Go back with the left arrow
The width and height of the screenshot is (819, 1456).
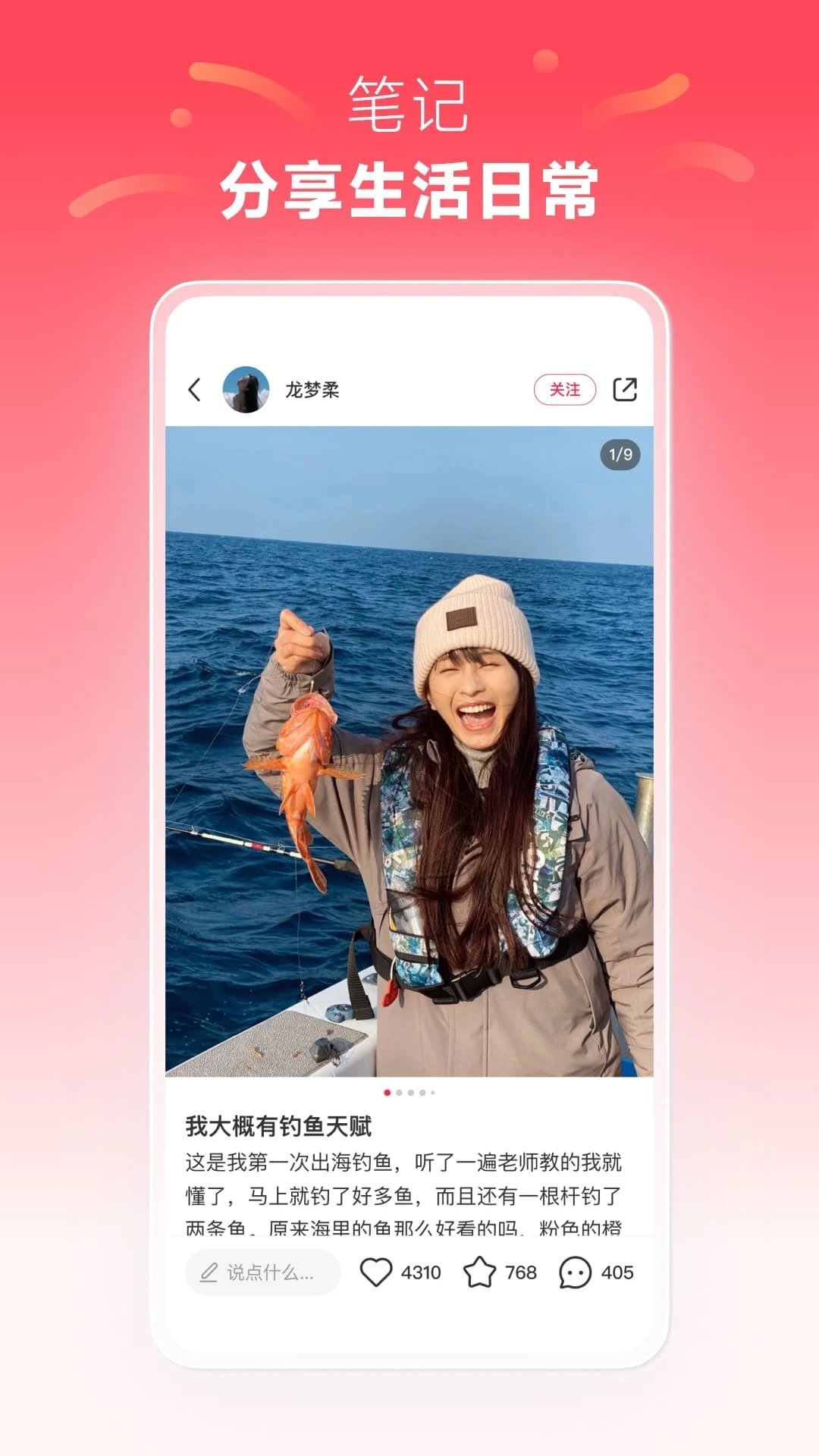196,389
